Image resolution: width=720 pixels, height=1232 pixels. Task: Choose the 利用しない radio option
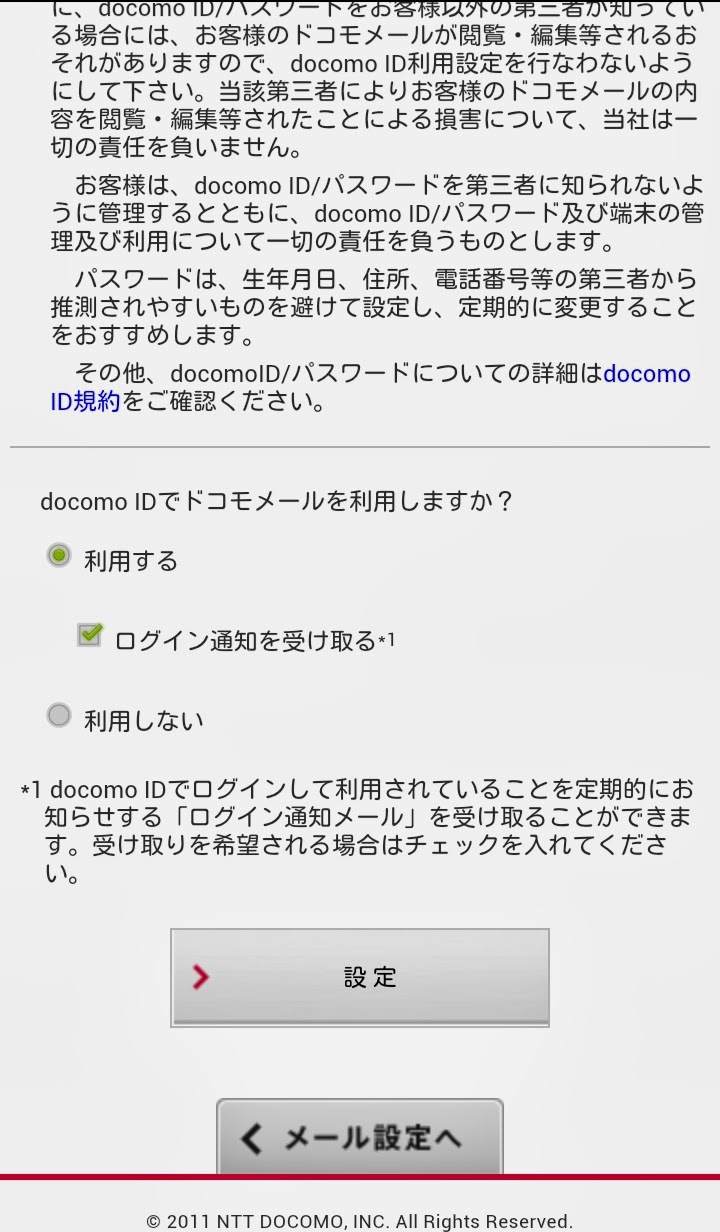tap(60, 716)
